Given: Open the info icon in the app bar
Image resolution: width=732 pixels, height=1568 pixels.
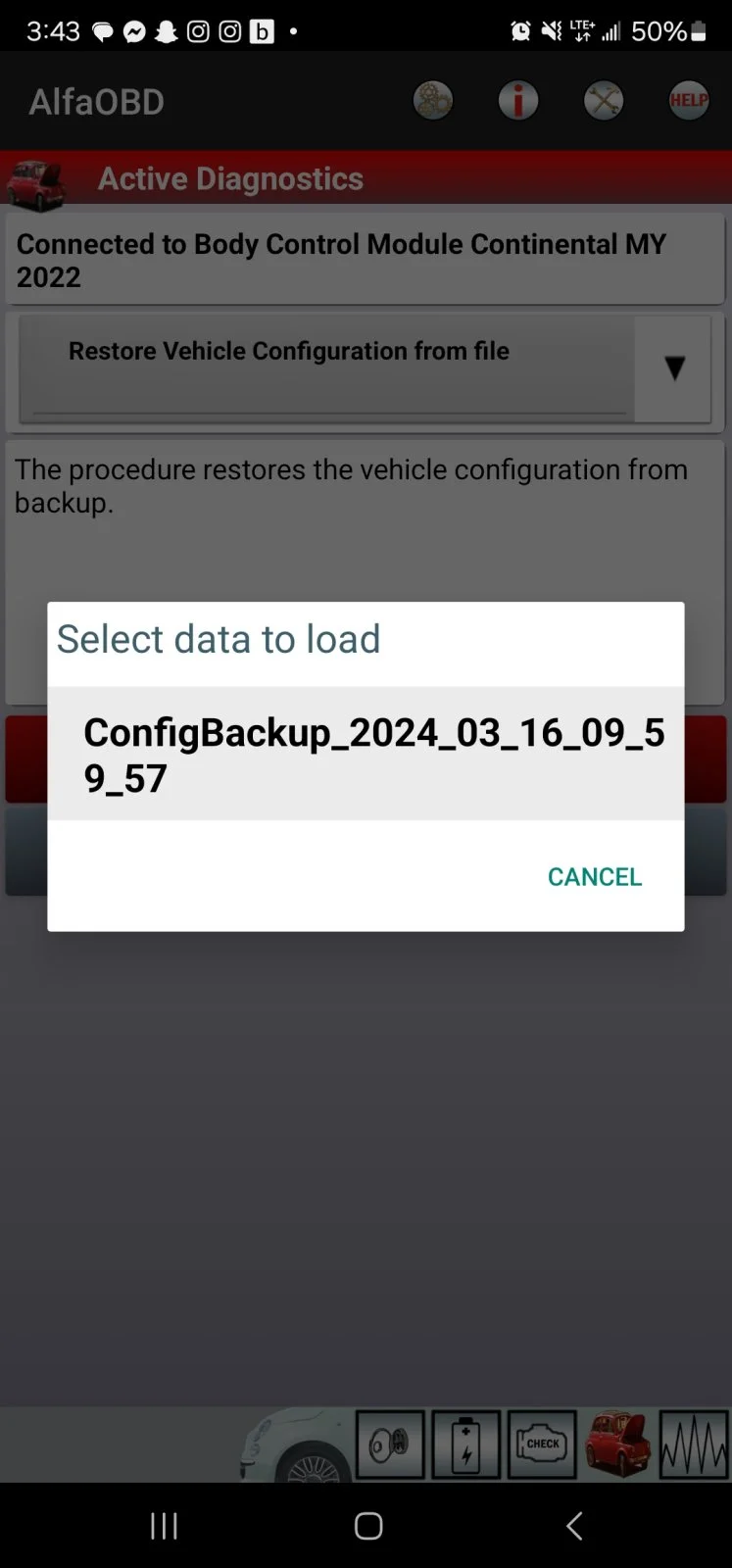Looking at the screenshot, I should pos(518,100).
